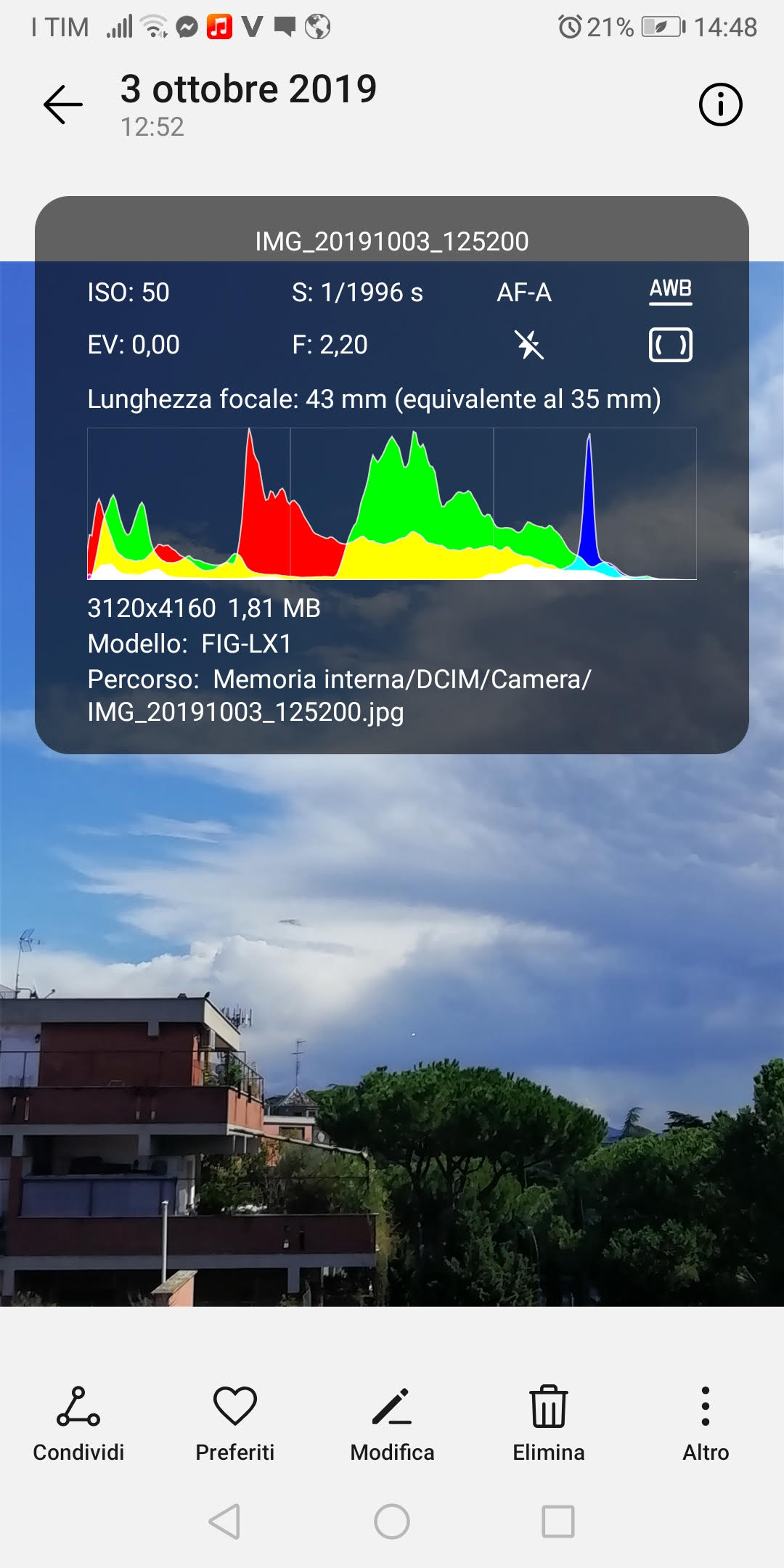The height and width of the screenshot is (1568, 784).
Task: Toggle the photo info icon
Action: point(720,105)
